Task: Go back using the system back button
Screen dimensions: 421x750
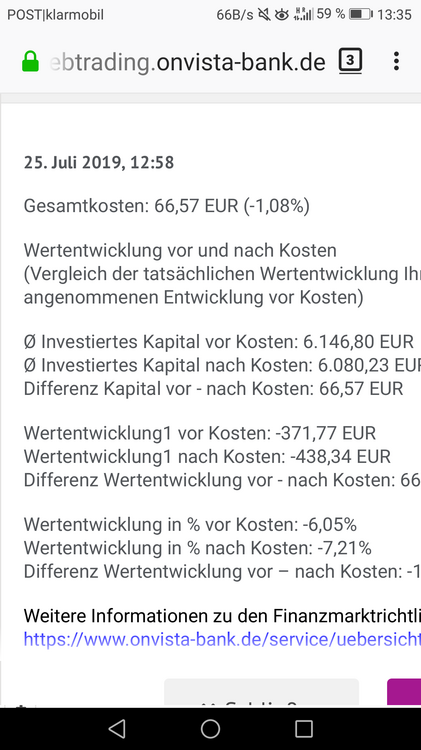Action: tap(117, 728)
